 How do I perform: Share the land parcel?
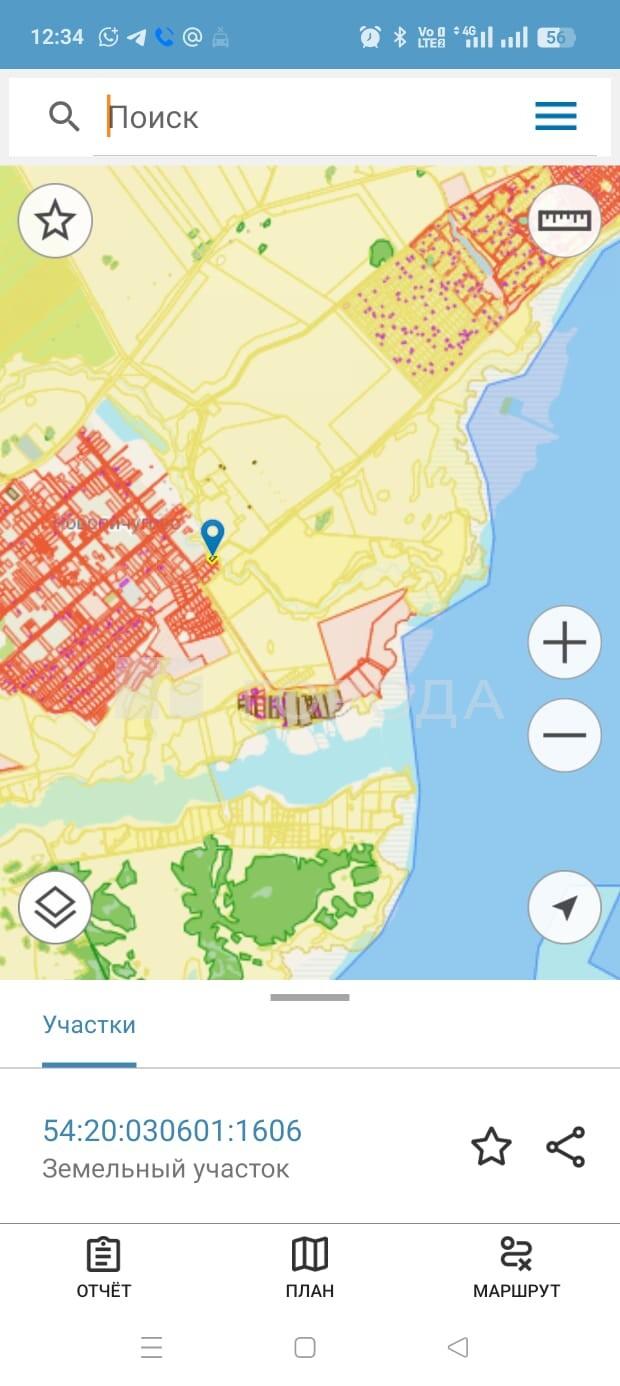[566, 1147]
